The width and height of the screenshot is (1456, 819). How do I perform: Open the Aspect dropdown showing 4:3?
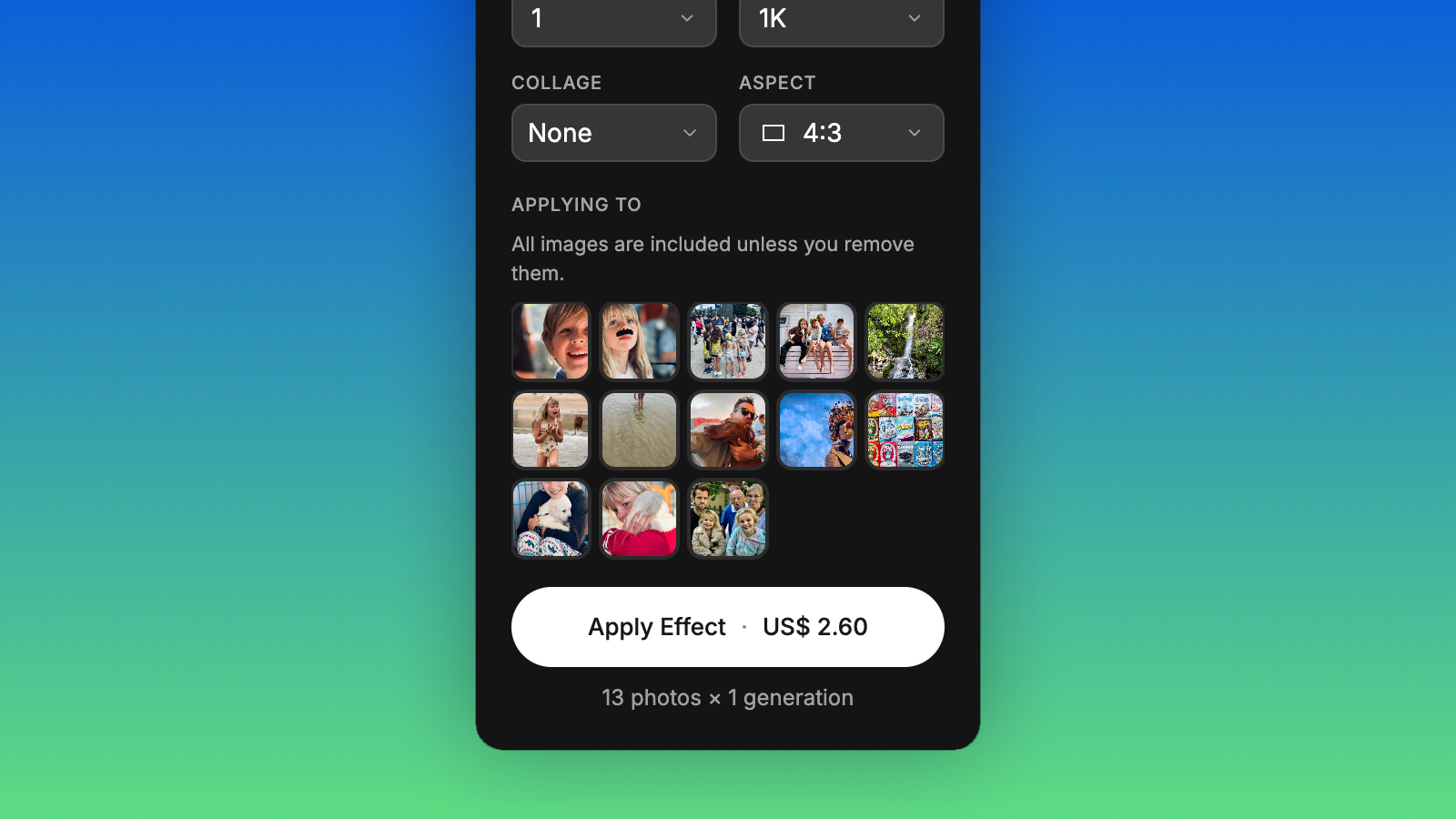coord(842,133)
